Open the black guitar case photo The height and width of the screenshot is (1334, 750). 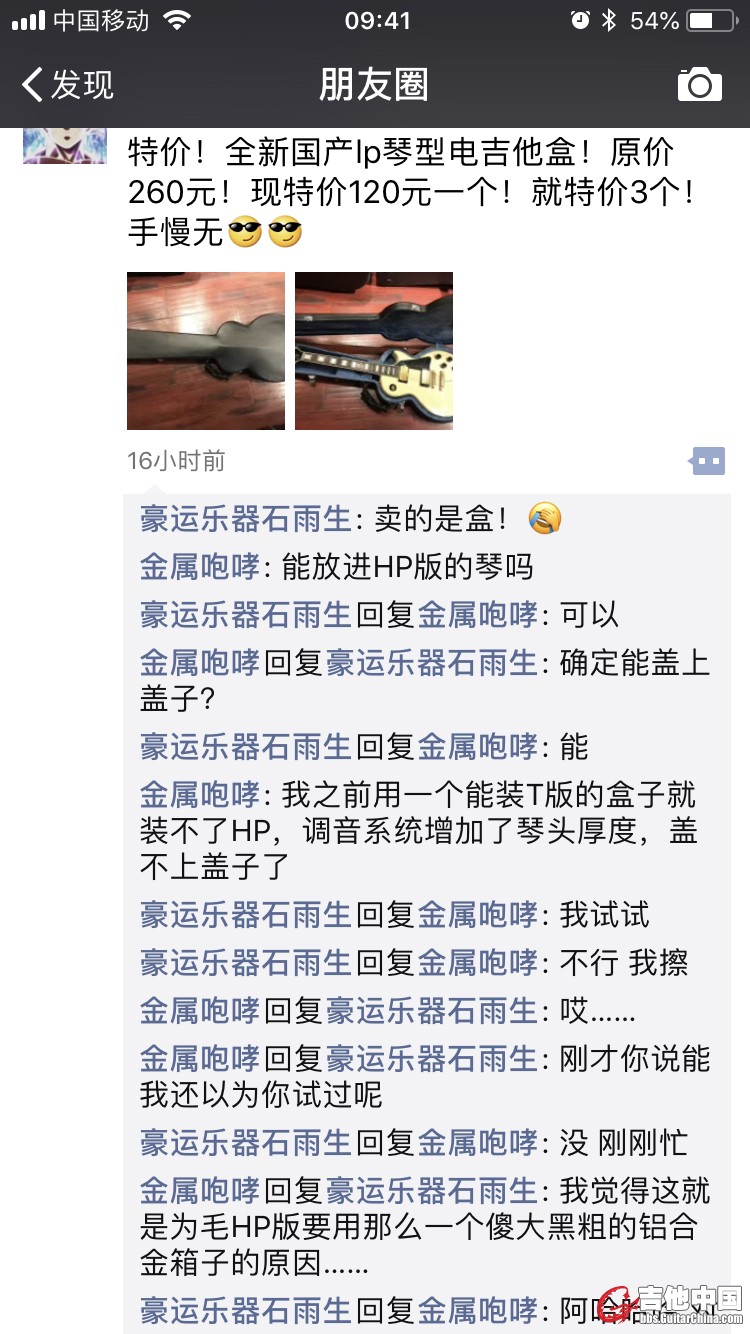point(205,351)
